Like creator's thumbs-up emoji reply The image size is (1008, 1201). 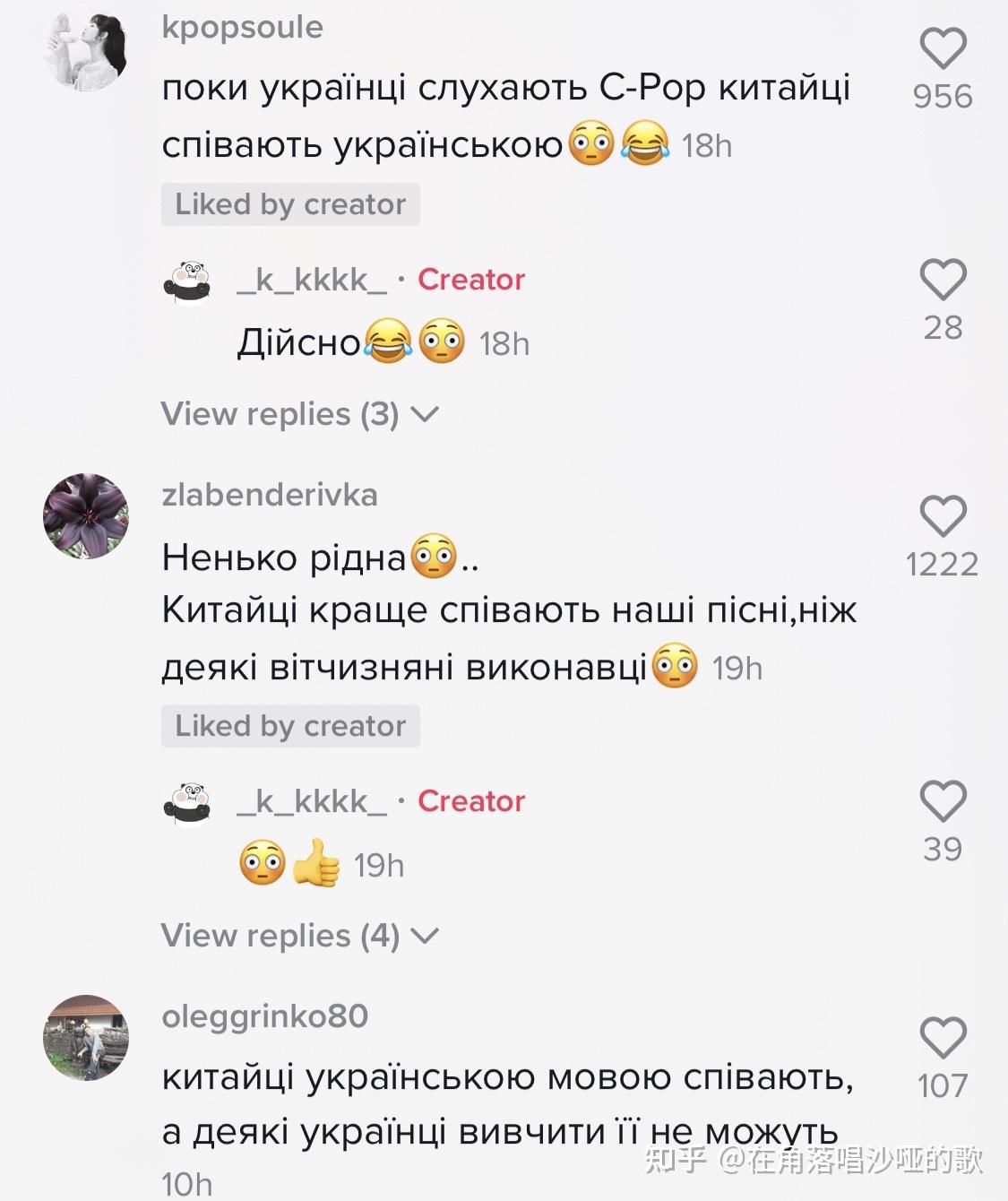(943, 801)
